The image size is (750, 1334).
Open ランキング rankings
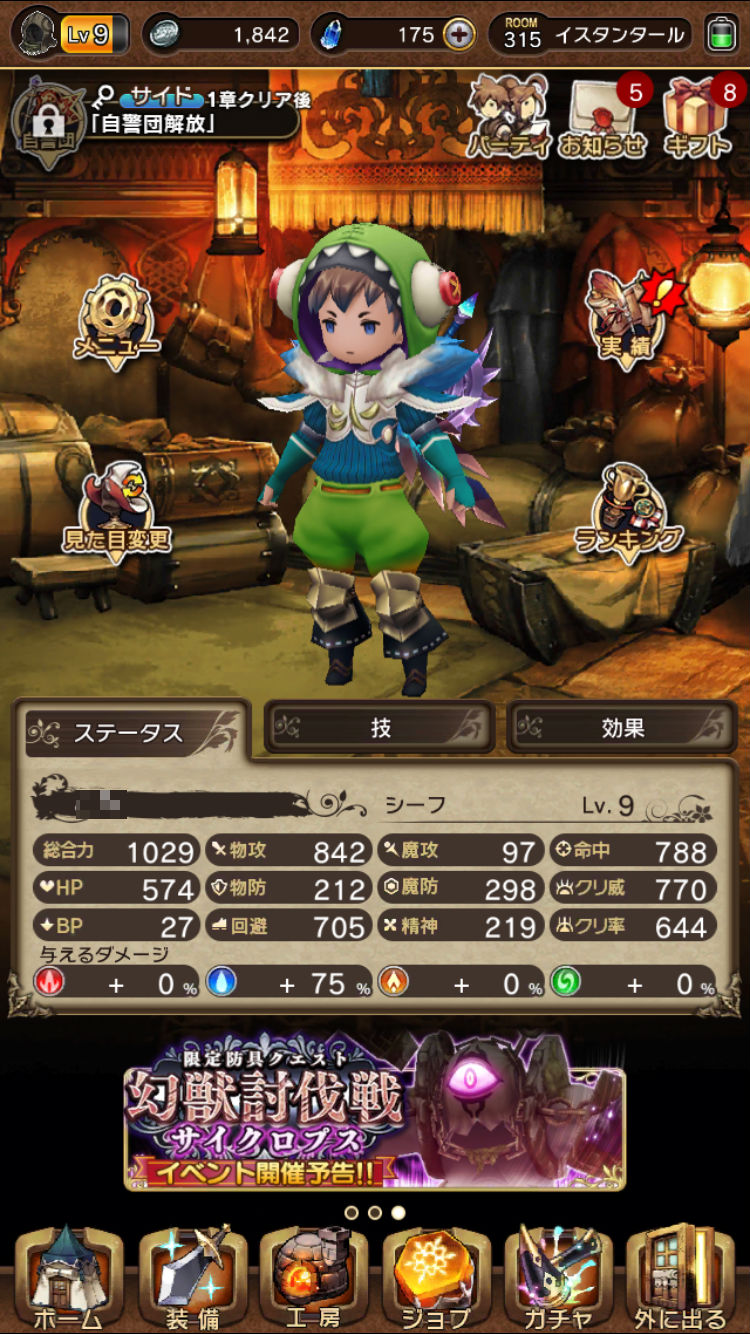[x=629, y=512]
